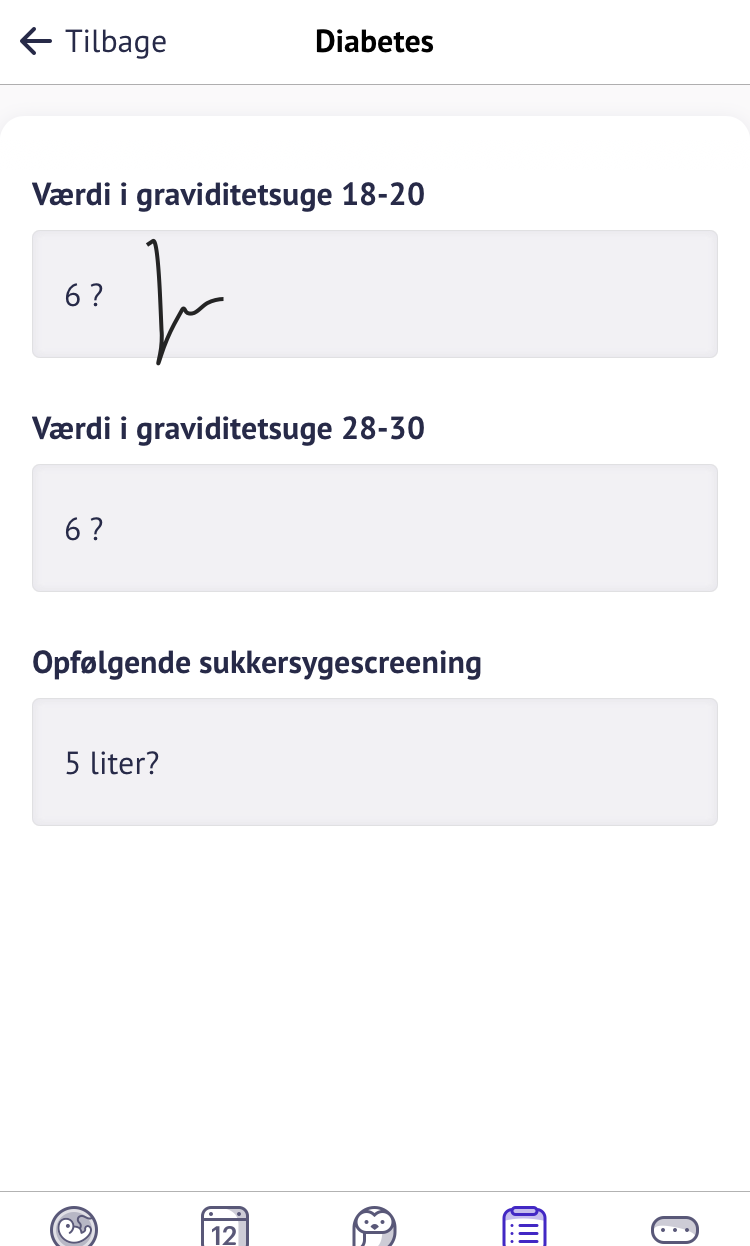Open the more options tab
Image resolution: width=750 pixels, height=1246 pixels.
673,1228
